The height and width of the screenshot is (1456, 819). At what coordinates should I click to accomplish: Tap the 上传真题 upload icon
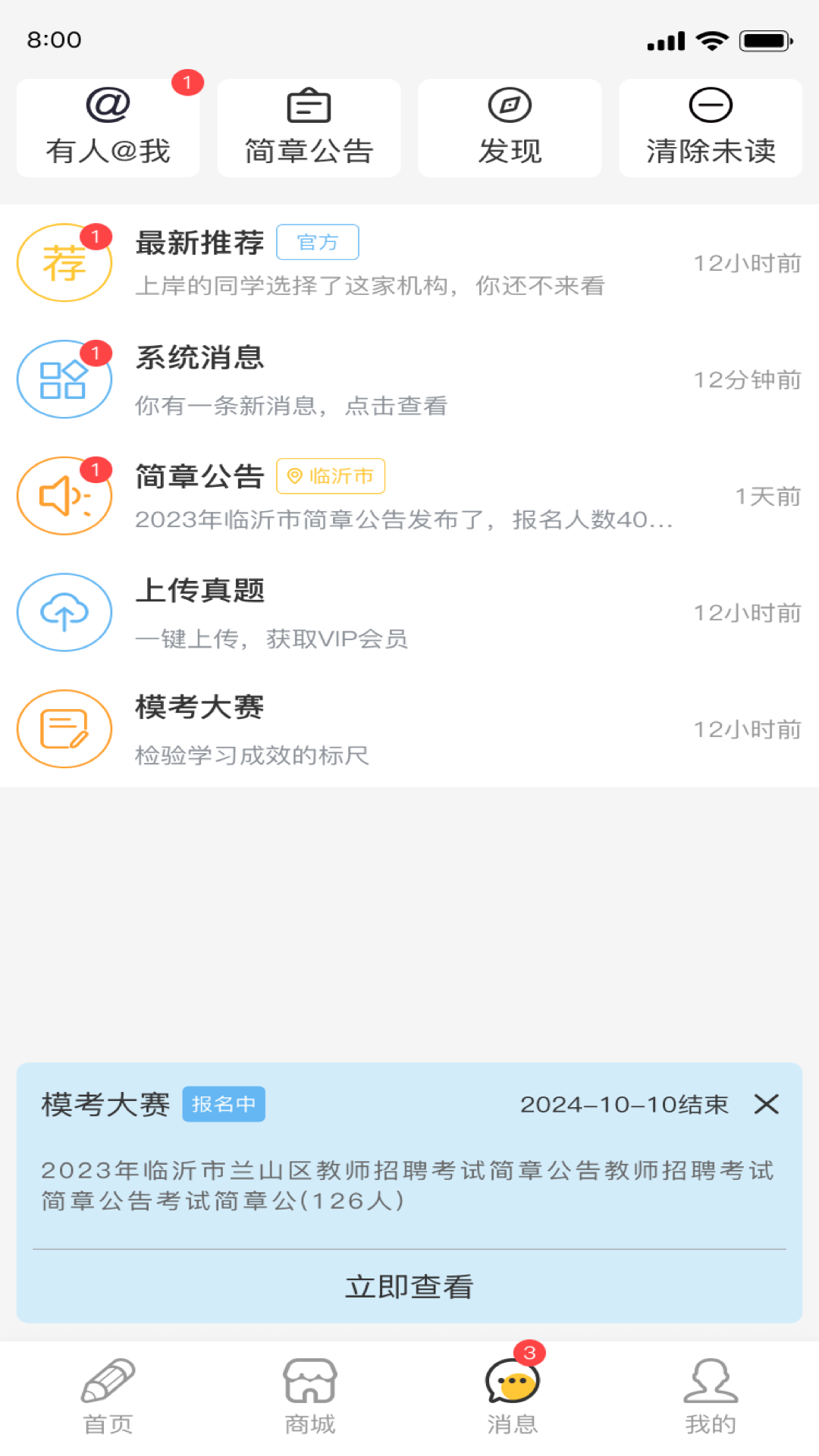click(x=64, y=612)
